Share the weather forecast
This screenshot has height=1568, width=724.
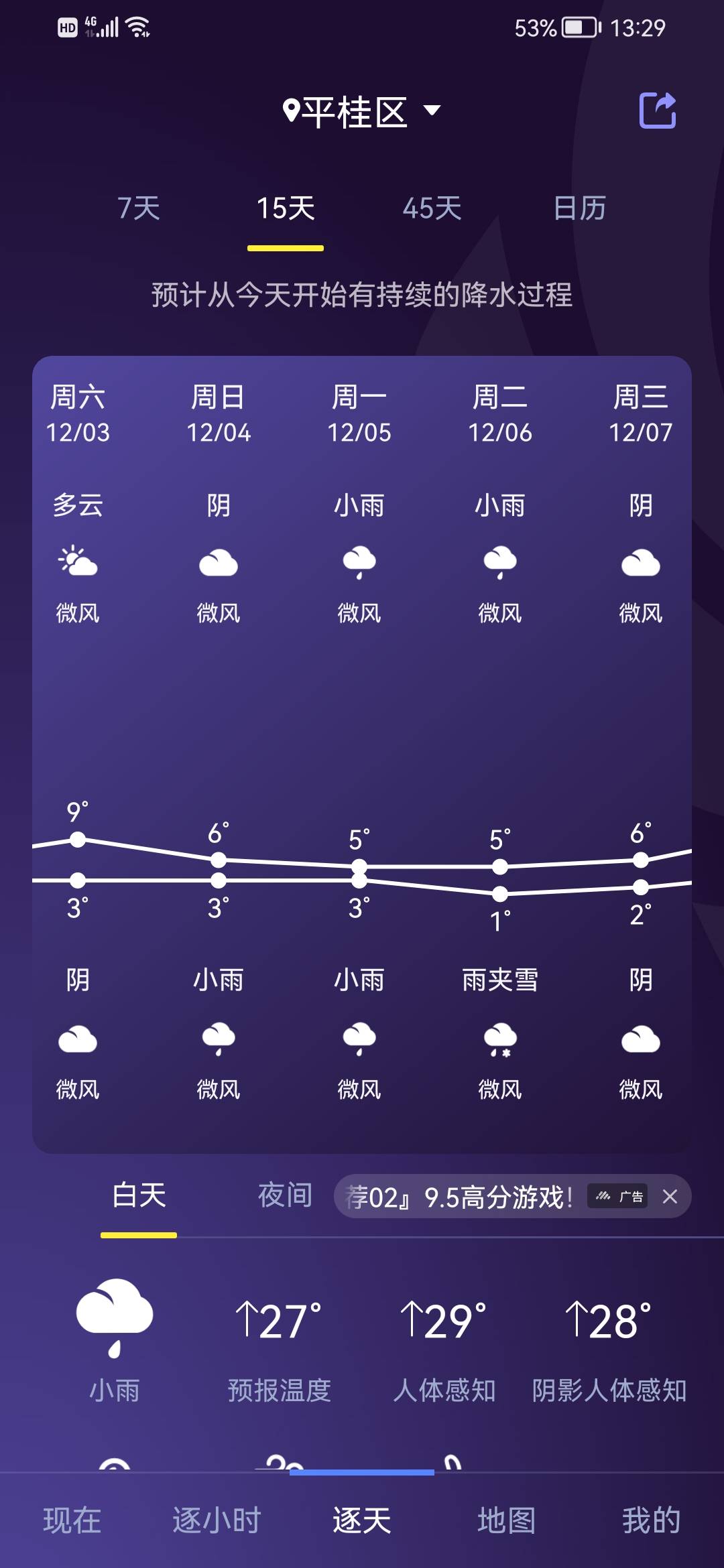point(657,110)
